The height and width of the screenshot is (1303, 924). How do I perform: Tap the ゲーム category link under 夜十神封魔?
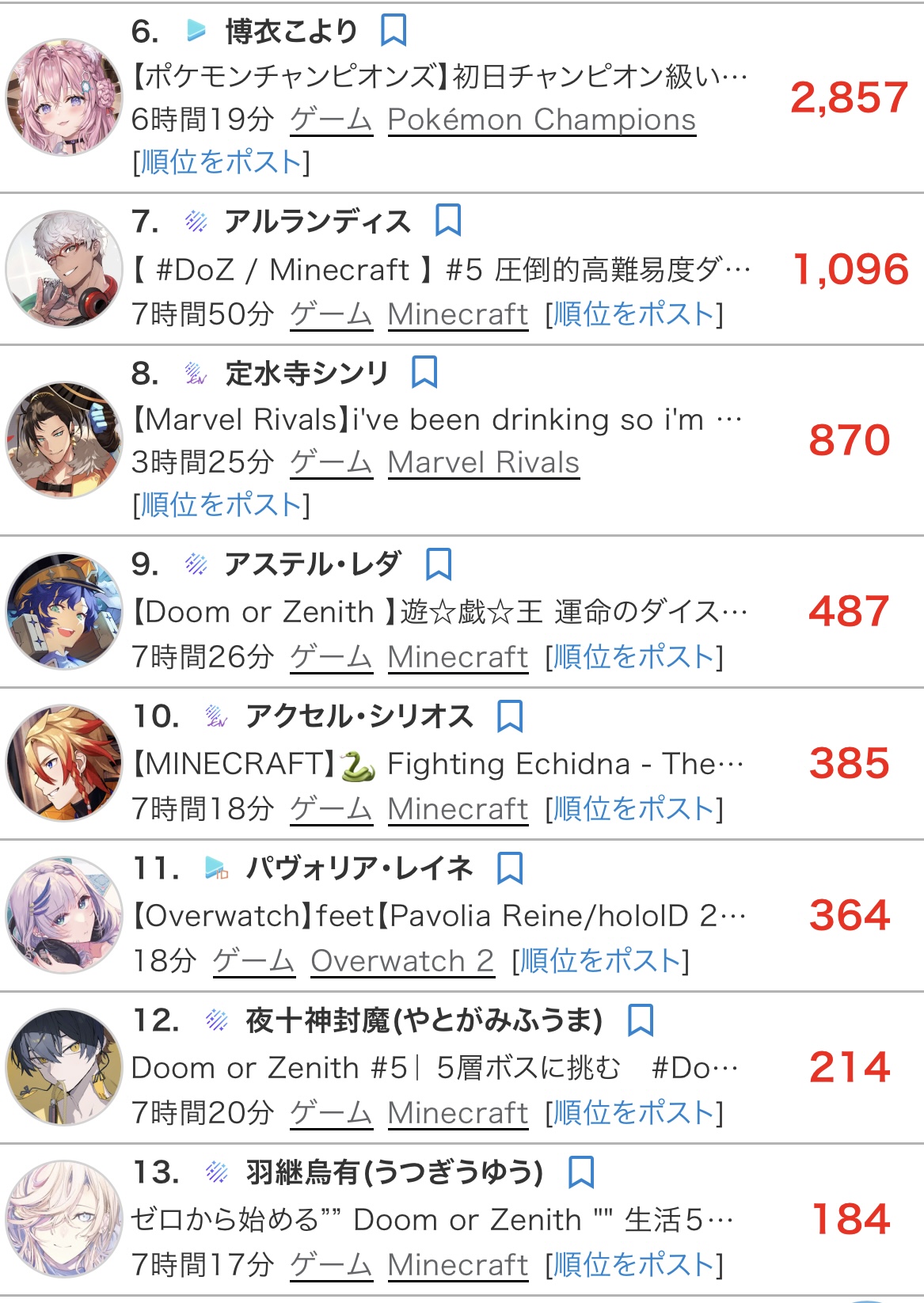[331, 1113]
